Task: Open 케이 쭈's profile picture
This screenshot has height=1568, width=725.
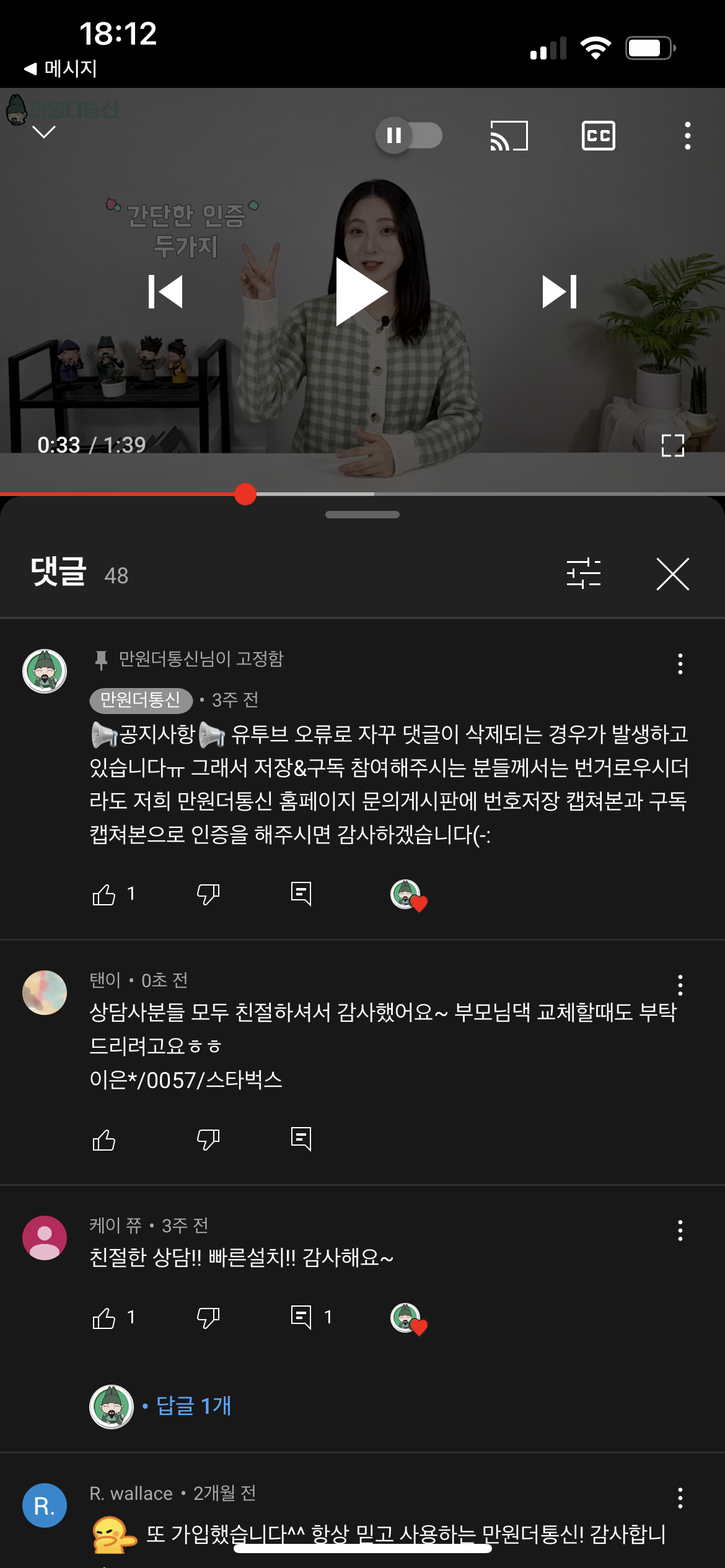Action: pyautogui.click(x=45, y=1238)
